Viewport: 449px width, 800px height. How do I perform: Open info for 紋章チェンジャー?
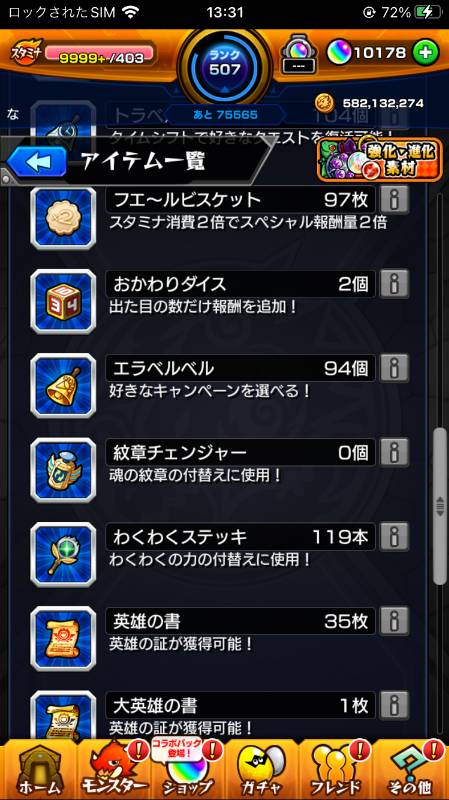[394, 452]
